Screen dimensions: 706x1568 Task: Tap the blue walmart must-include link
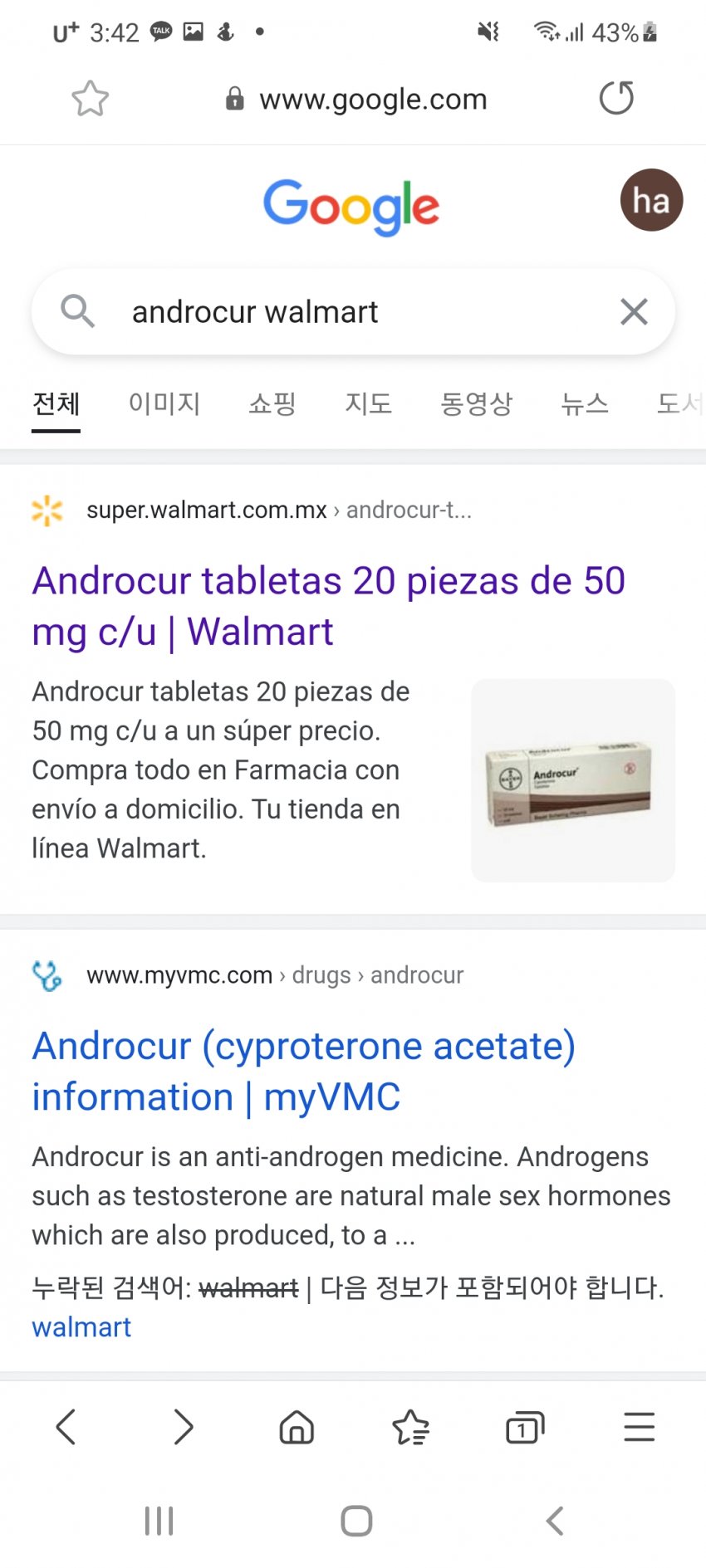click(81, 1327)
